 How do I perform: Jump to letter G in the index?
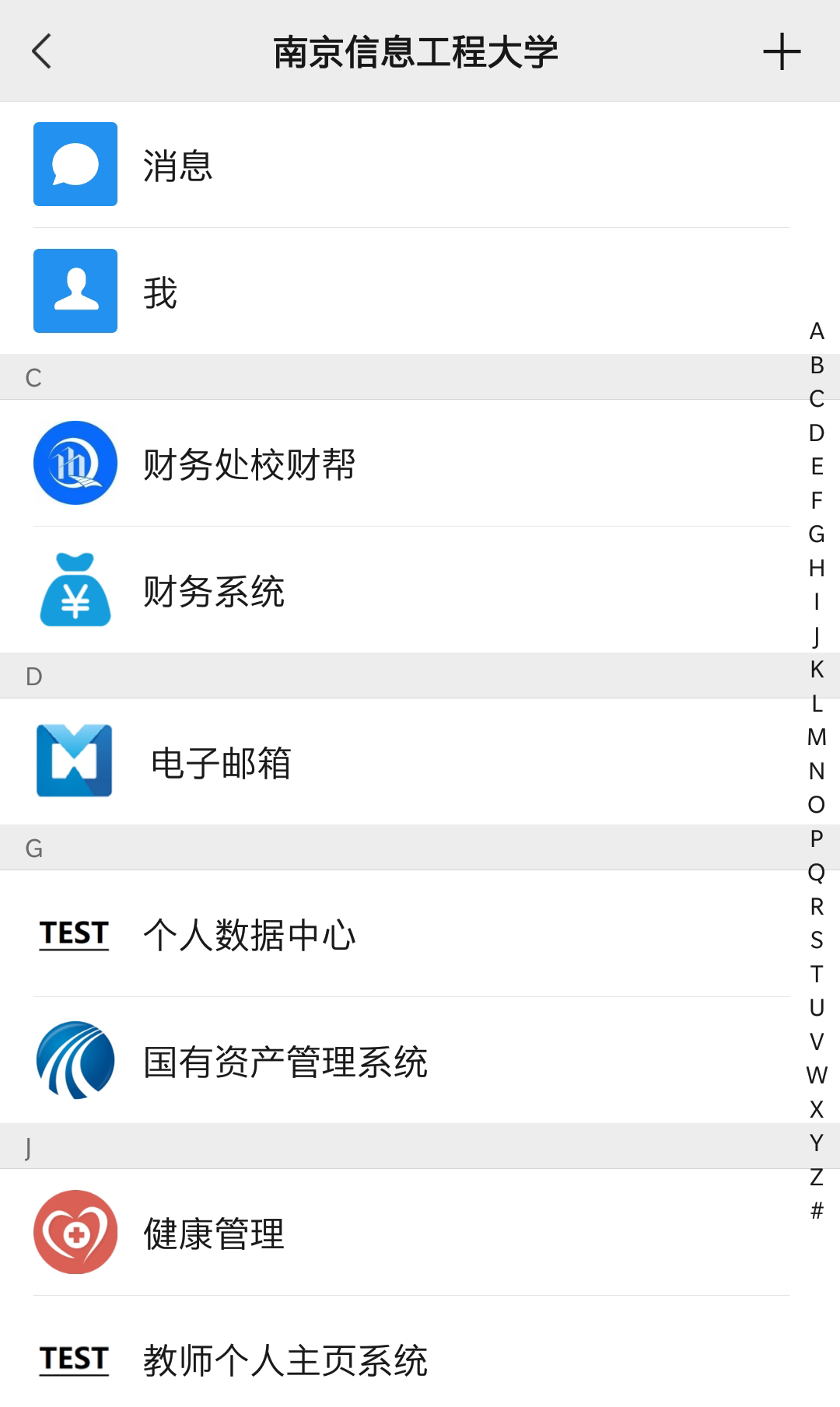[x=816, y=534]
